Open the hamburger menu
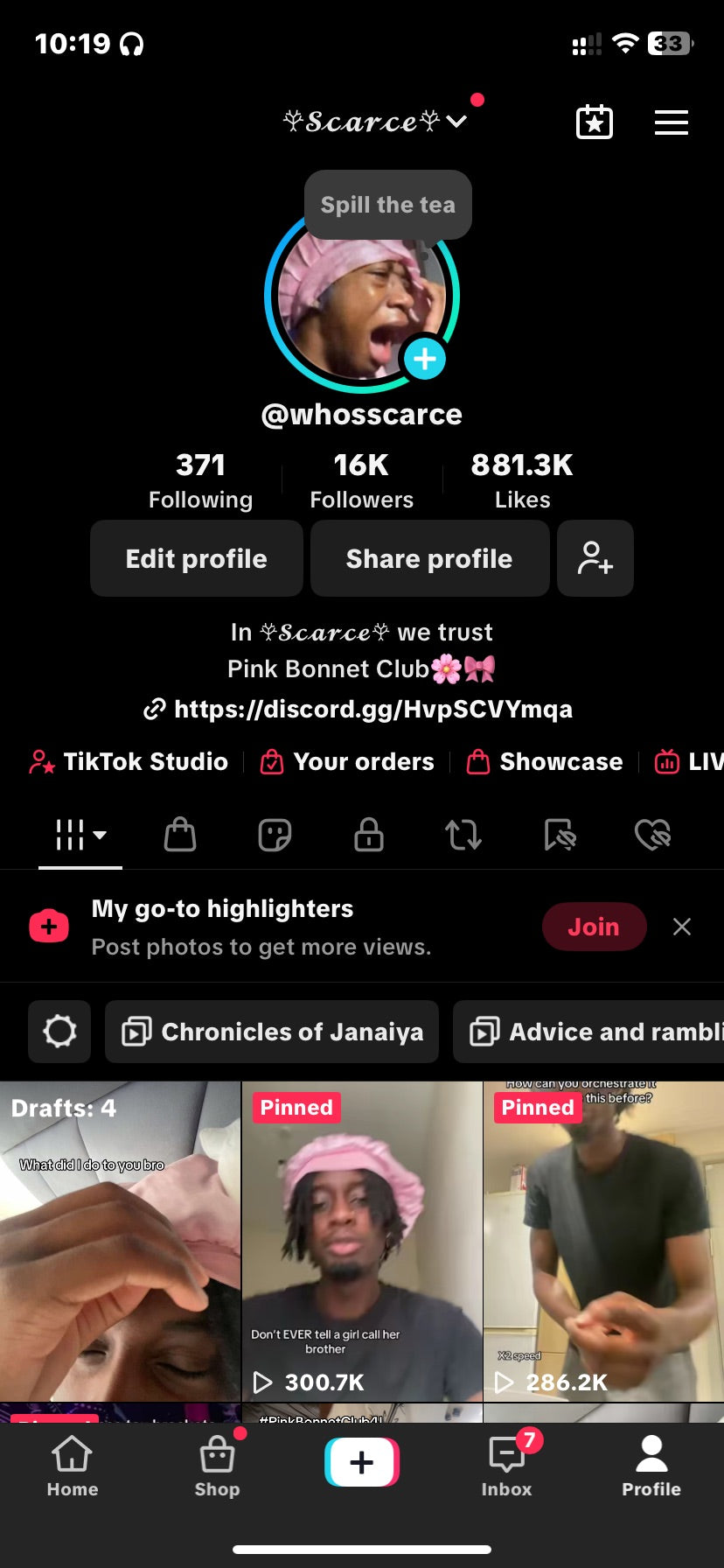The image size is (724, 1568). coord(671,122)
